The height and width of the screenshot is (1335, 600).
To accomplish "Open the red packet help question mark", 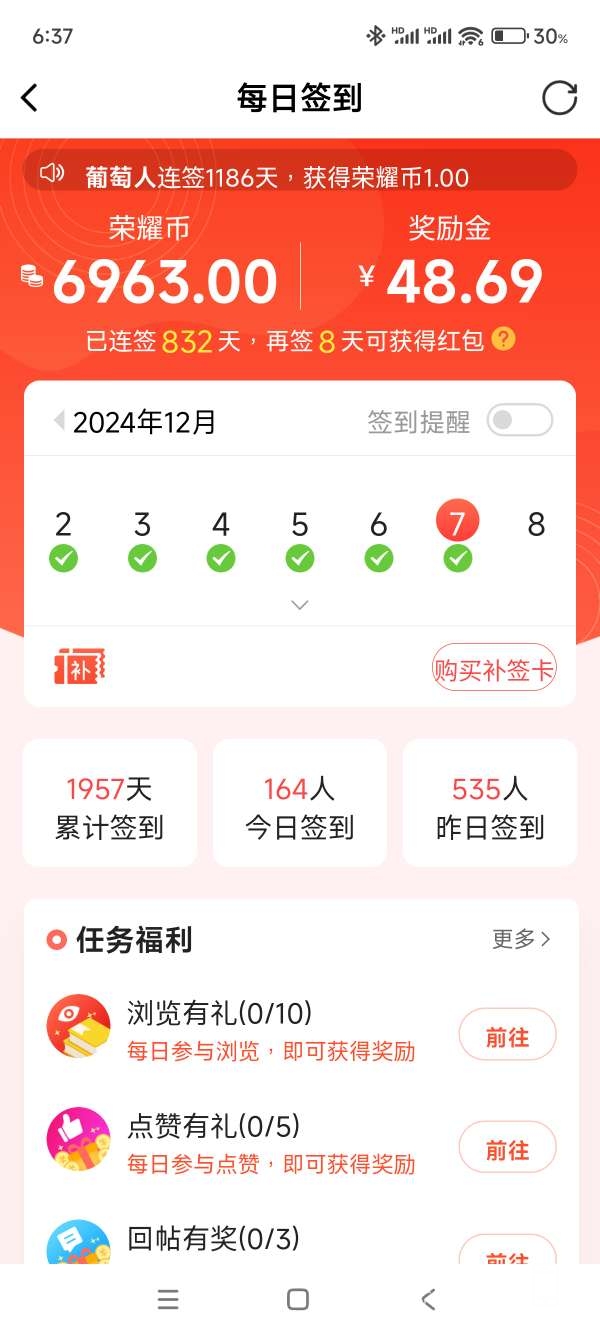I will [x=504, y=340].
